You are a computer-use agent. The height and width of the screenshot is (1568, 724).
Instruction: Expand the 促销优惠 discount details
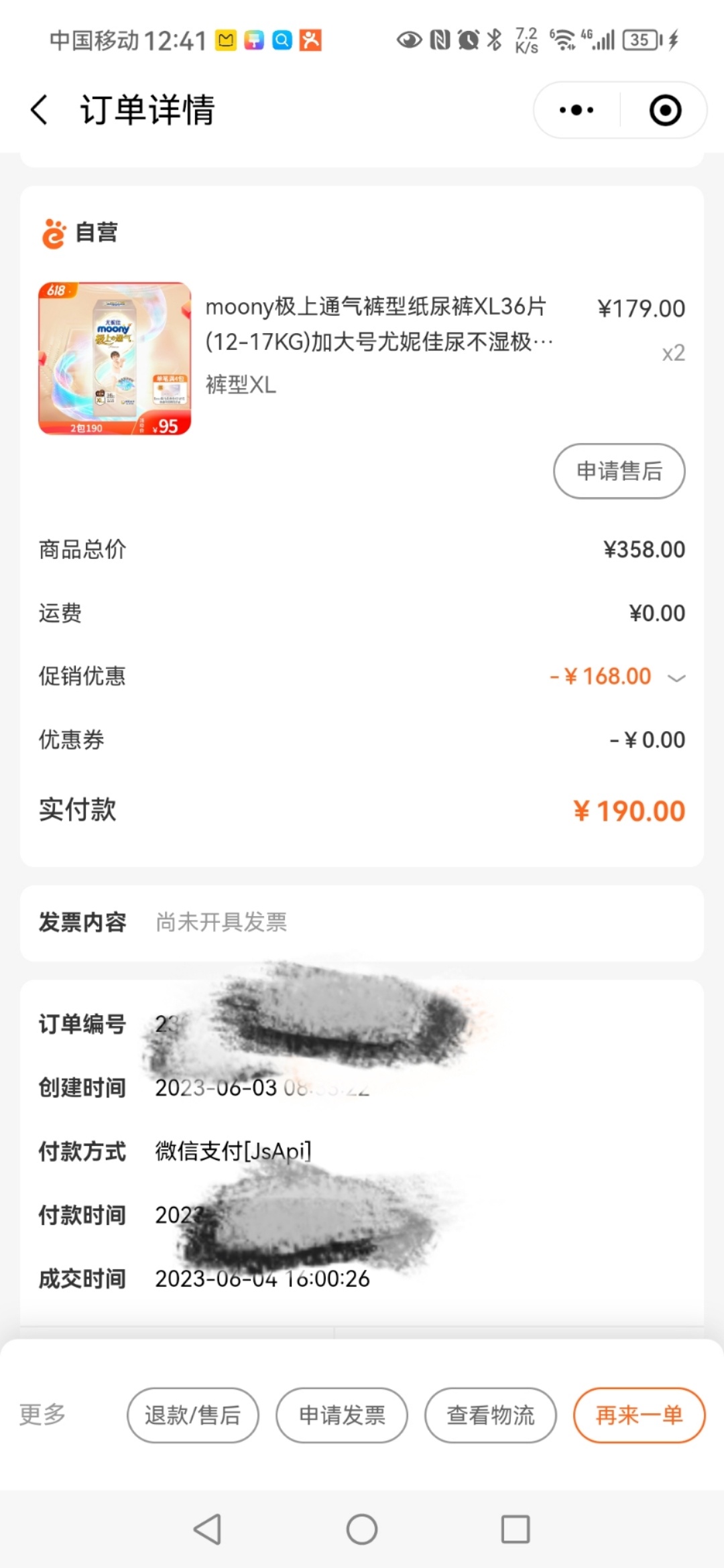click(676, 677)
